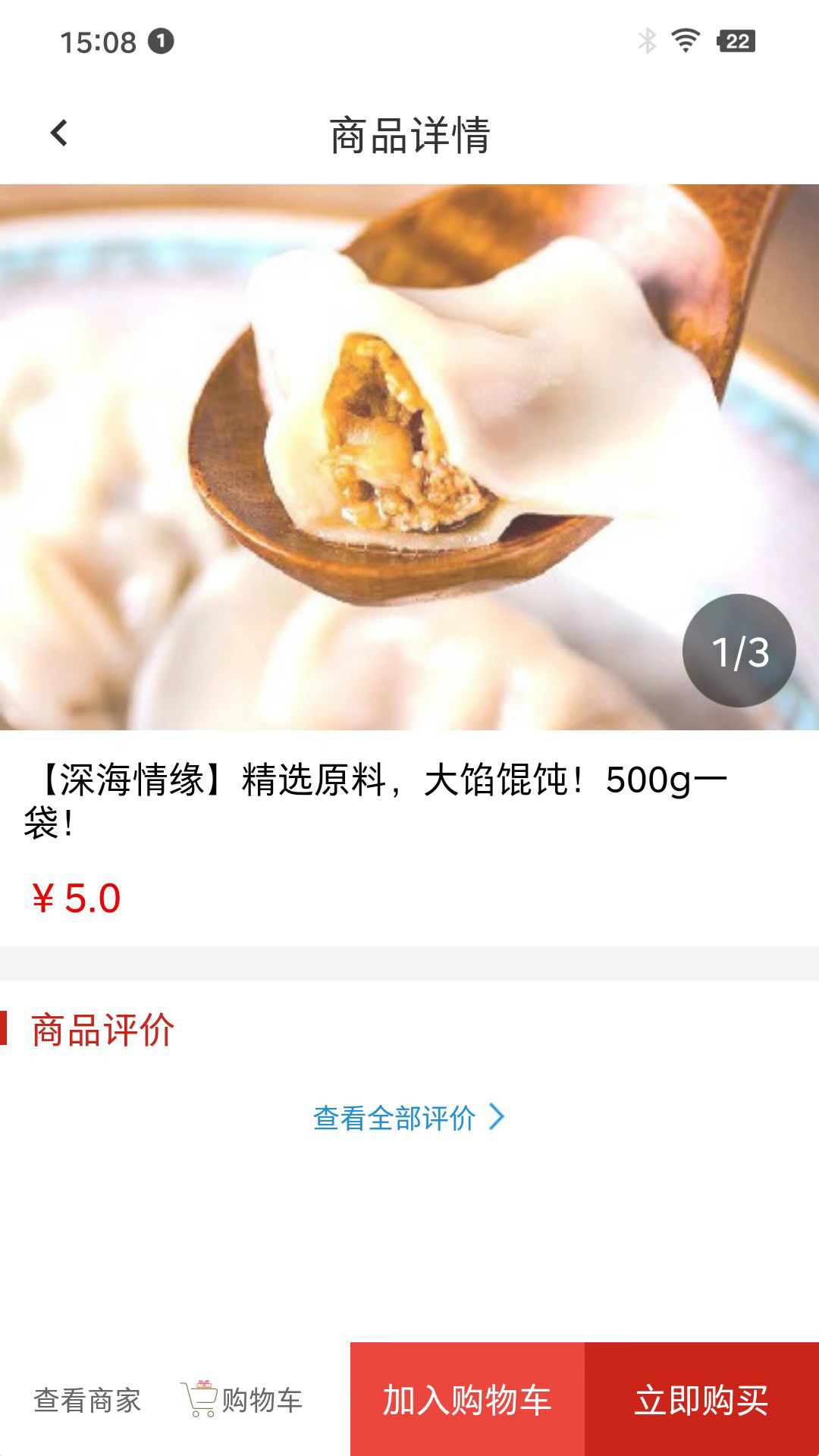Tap the Wi-Fi status icon
819x1456 pixels.
pos(685,43)
